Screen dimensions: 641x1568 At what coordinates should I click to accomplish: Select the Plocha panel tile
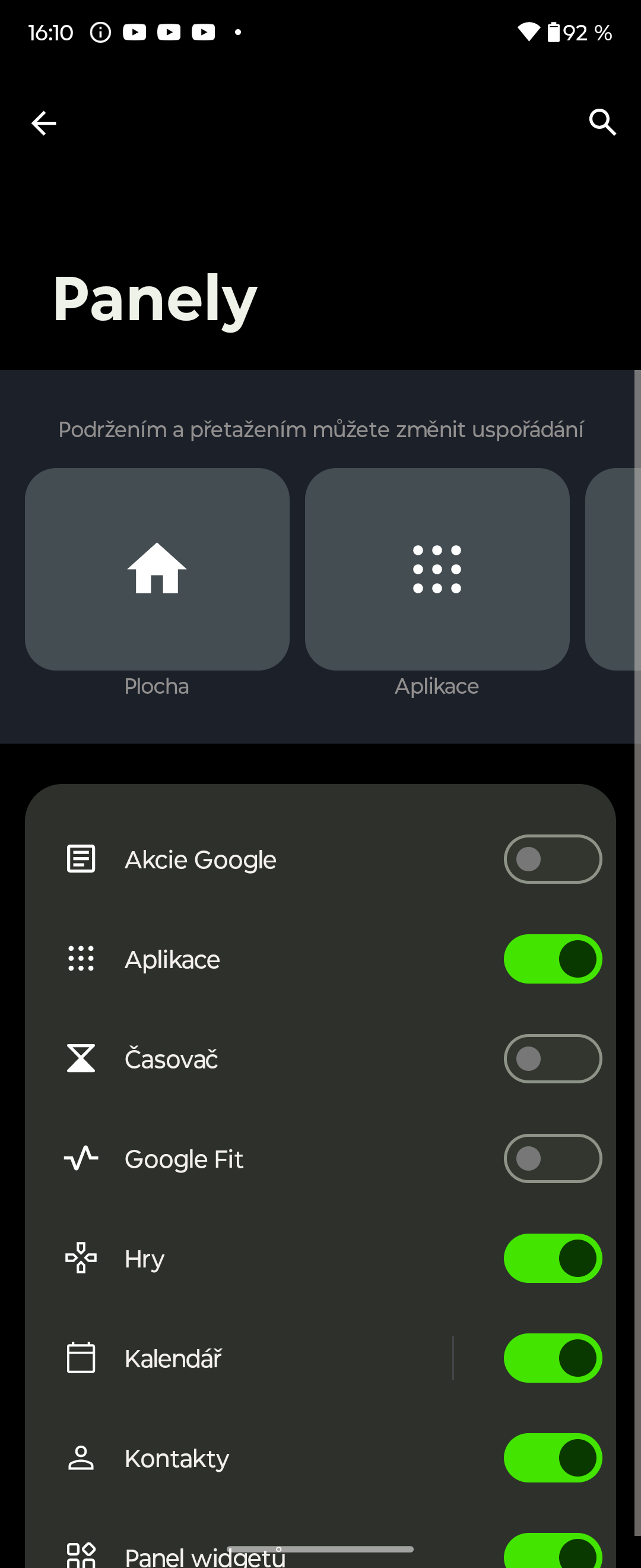coord(157,569)
